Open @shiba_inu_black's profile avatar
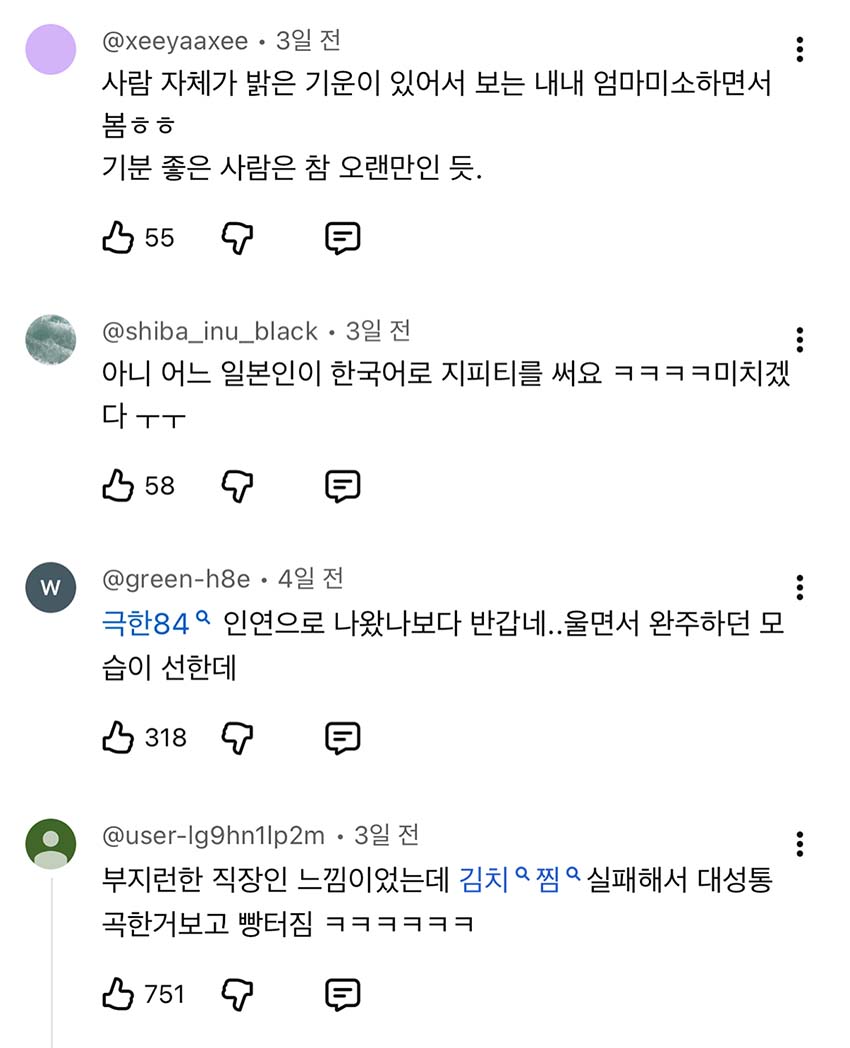 tap(50, 341)
